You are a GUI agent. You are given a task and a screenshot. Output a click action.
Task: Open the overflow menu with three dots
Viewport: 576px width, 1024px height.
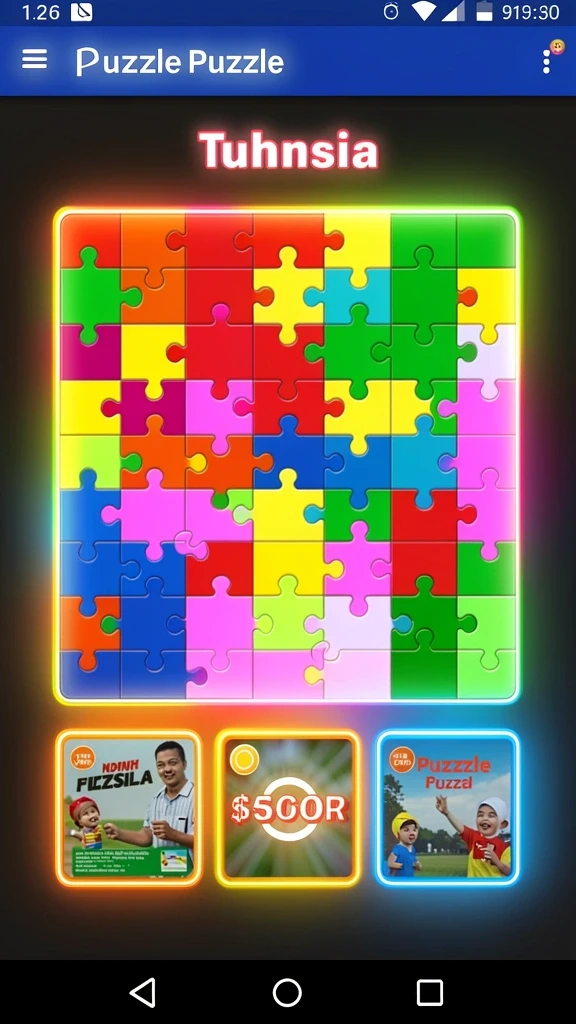(547, 61)
